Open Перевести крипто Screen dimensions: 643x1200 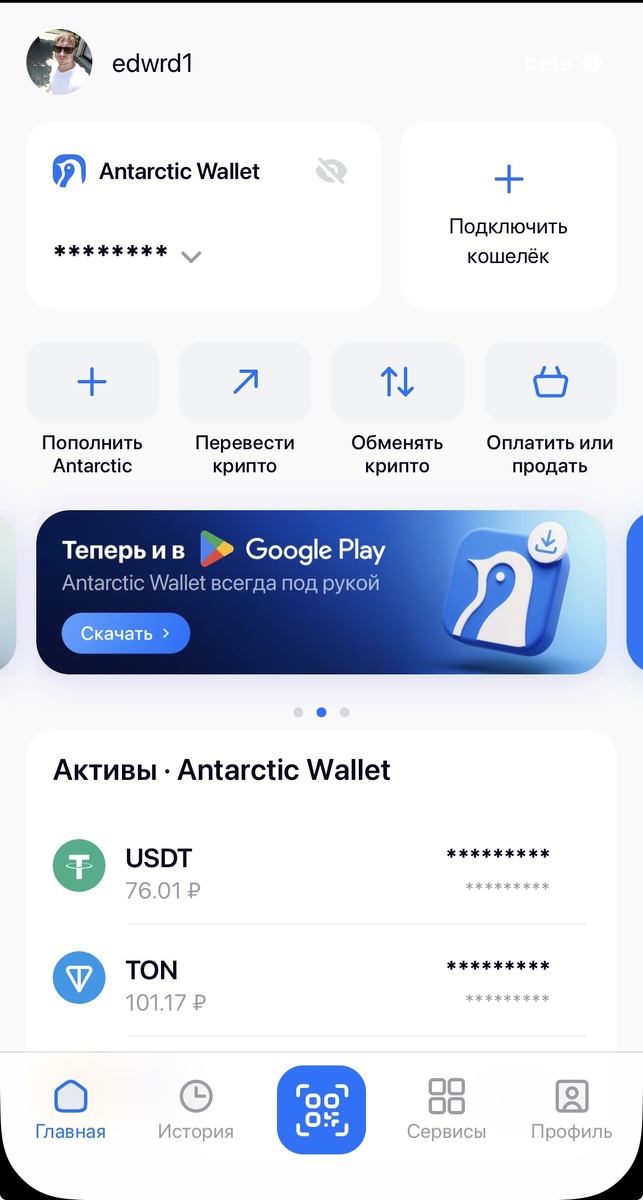245,383
